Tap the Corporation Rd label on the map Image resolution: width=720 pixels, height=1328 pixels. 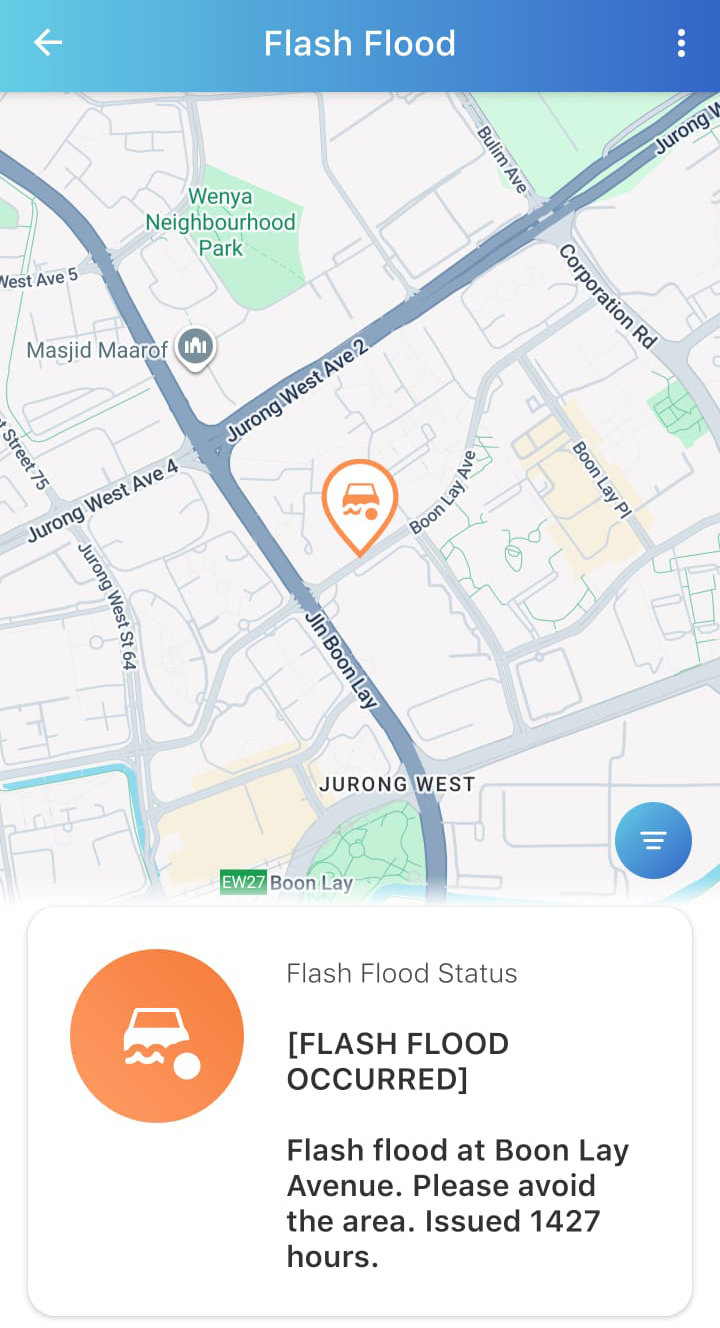coord(607,298)
